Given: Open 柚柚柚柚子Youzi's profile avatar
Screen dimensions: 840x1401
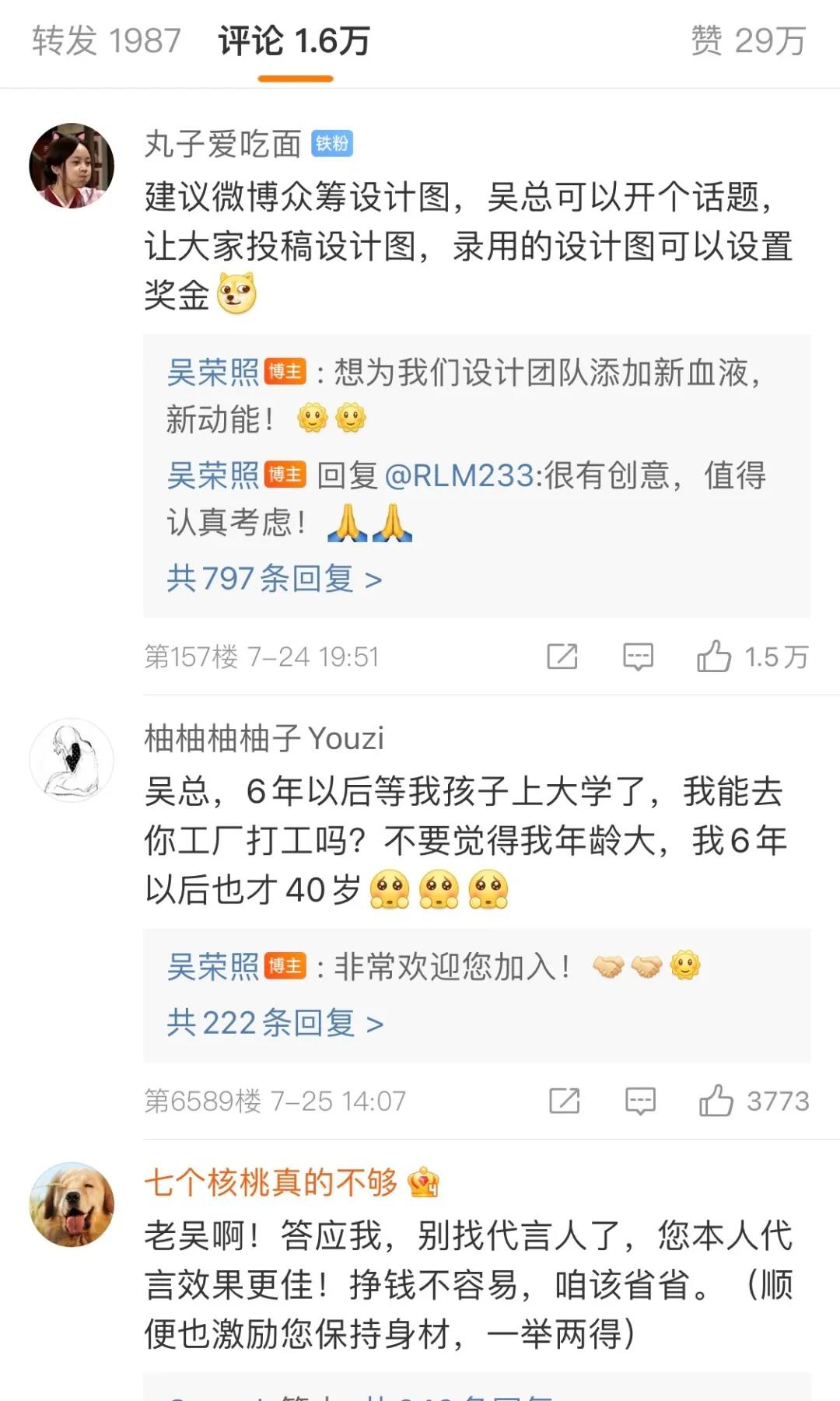Looking at the screenshot, I should (x=72, y=760).
